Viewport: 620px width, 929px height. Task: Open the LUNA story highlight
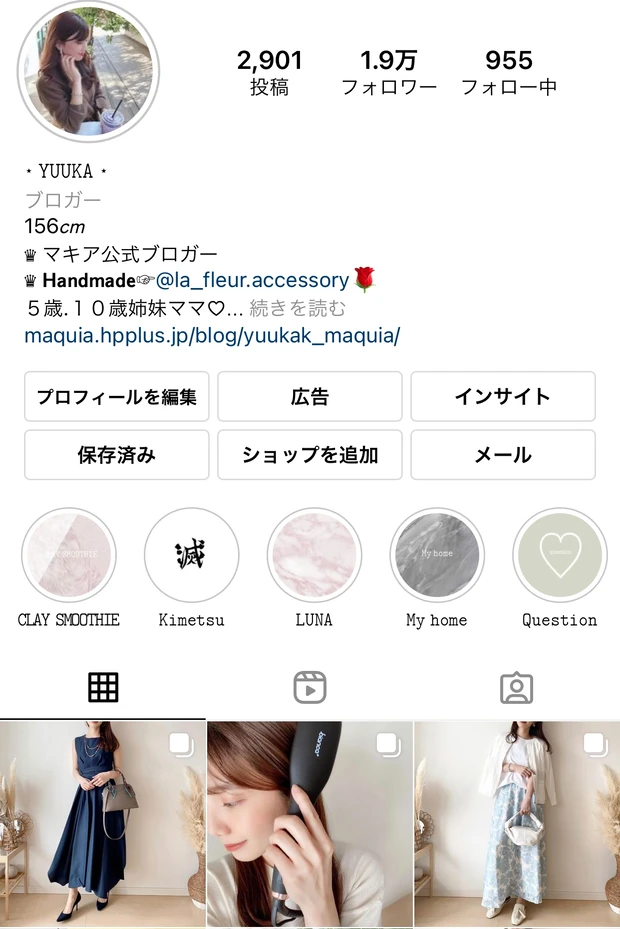click(x=313, y=555)
